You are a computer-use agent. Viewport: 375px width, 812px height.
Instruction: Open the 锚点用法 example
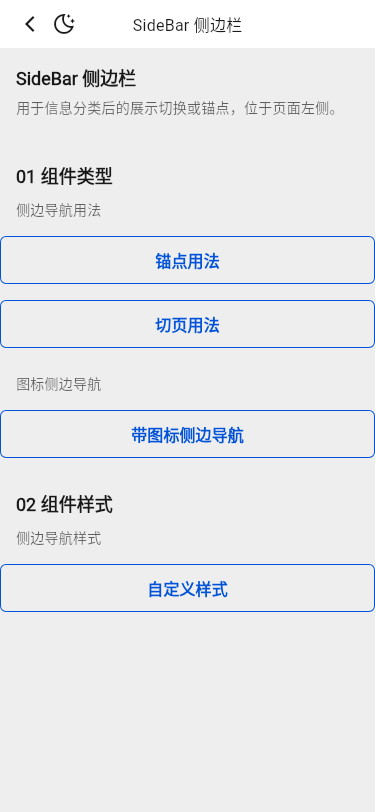pos(188,260)
